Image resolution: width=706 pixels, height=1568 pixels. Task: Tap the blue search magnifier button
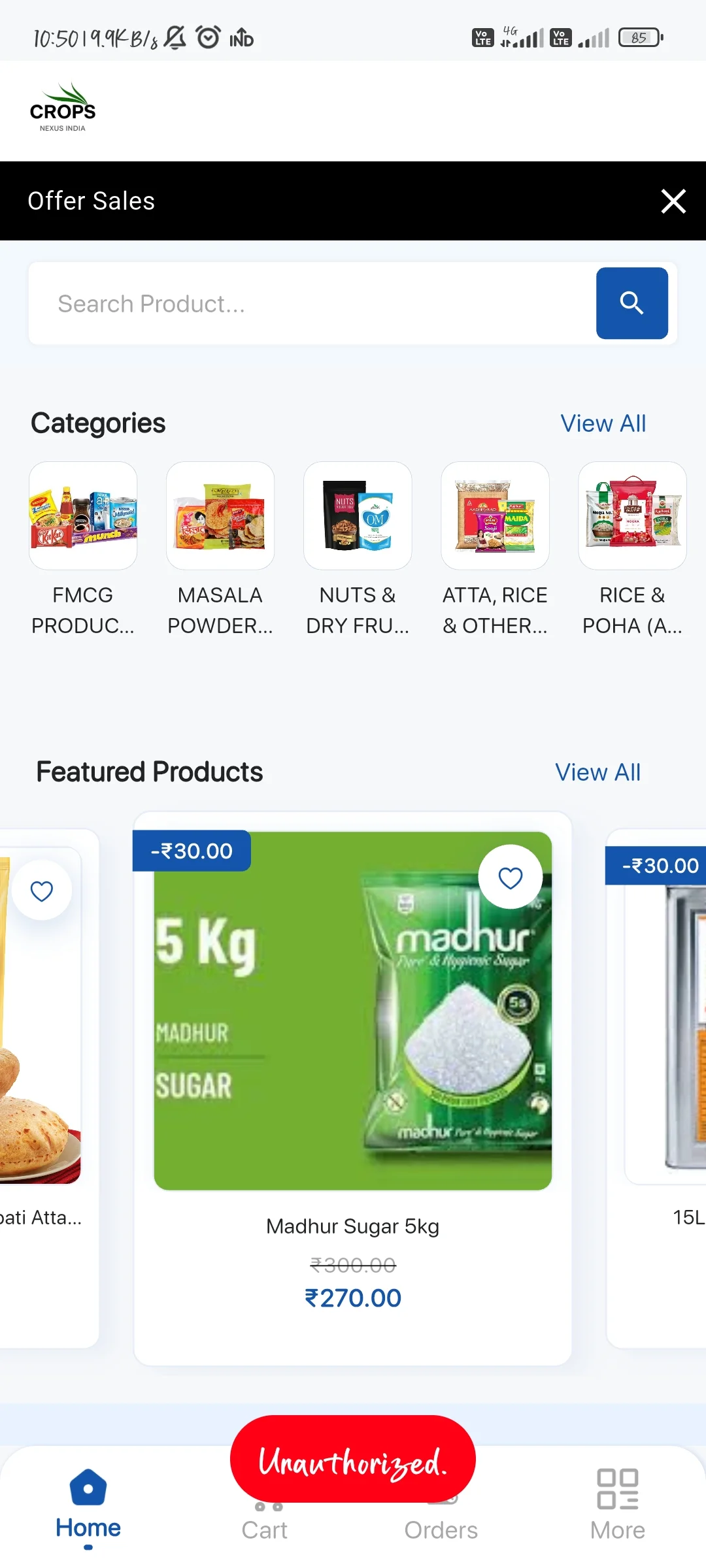pyautogui.click(x=631, y=303)
